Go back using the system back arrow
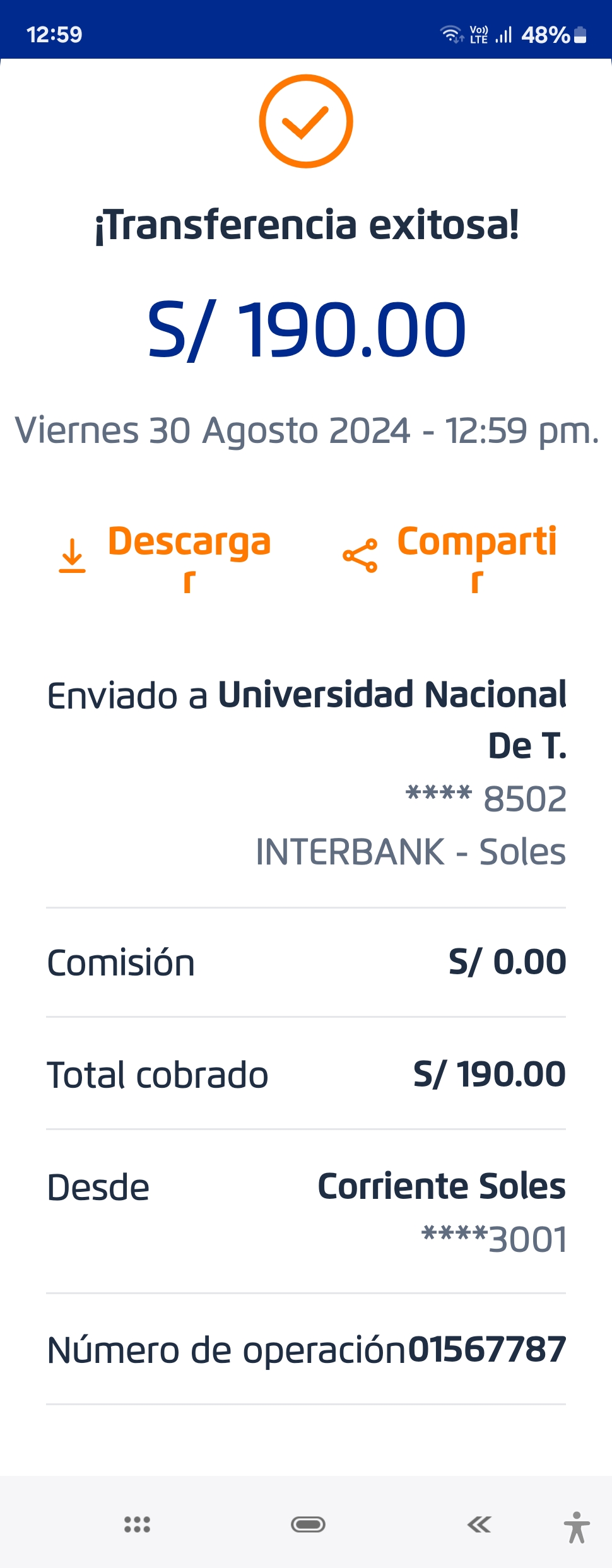Screen dimensions: 612x1568 [x=479, y=1524]
